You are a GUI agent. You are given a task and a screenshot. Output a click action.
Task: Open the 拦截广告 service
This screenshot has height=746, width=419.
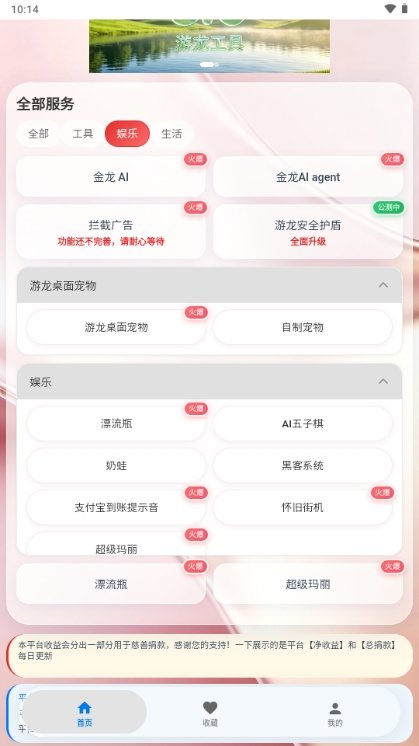point(111,232)
